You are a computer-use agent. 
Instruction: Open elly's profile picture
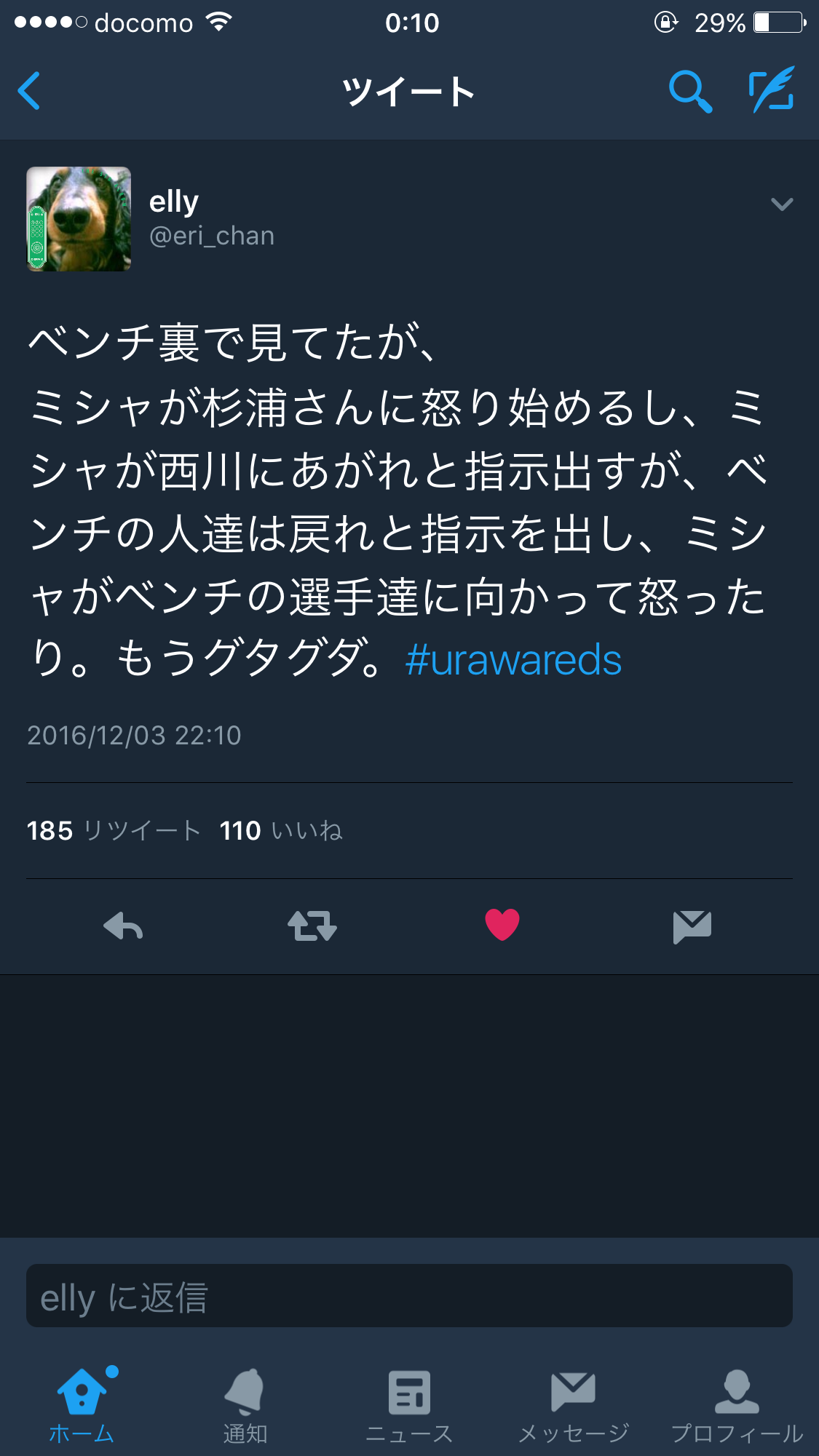(79, 219)
